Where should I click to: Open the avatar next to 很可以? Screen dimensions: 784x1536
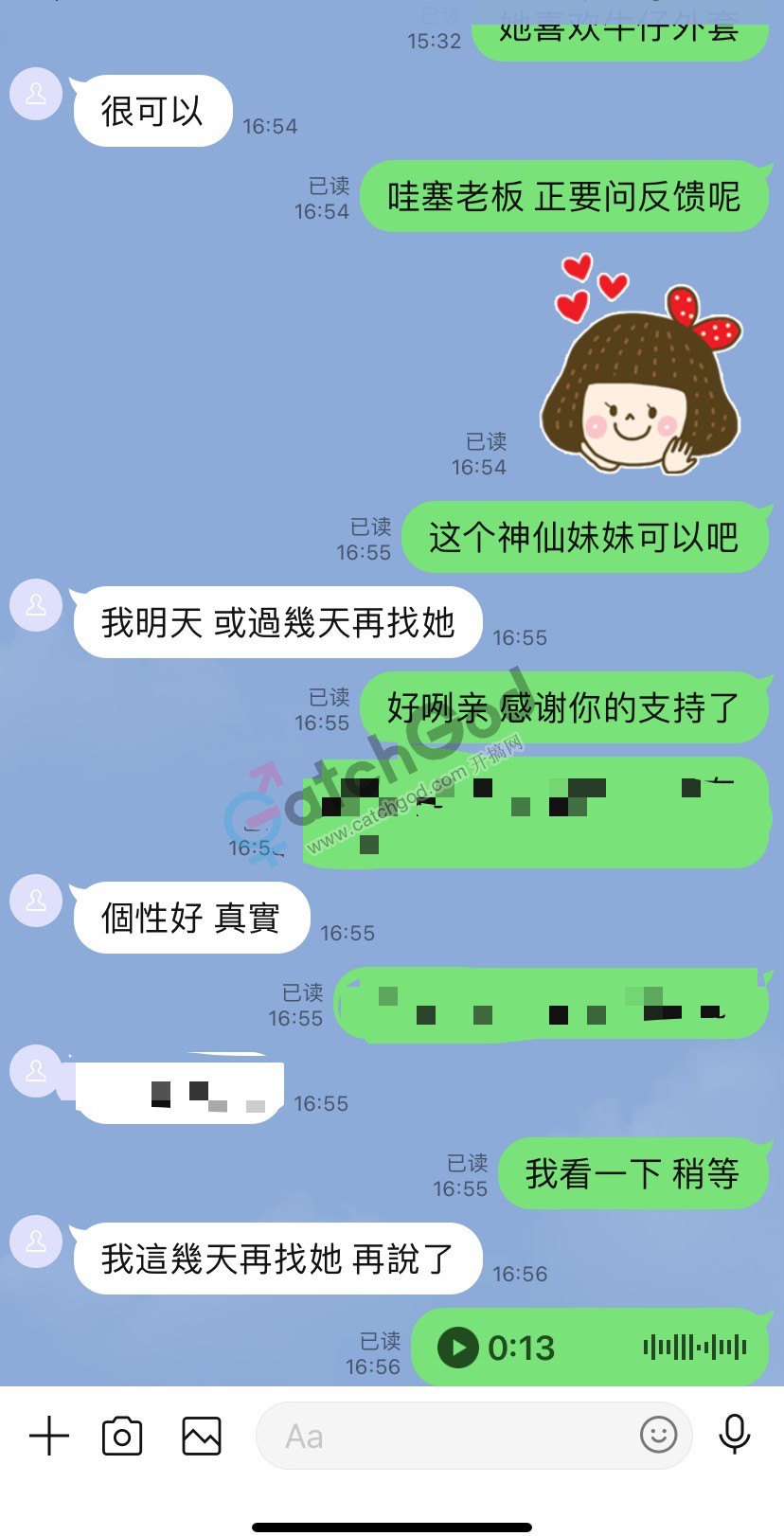tap(36, 95)
